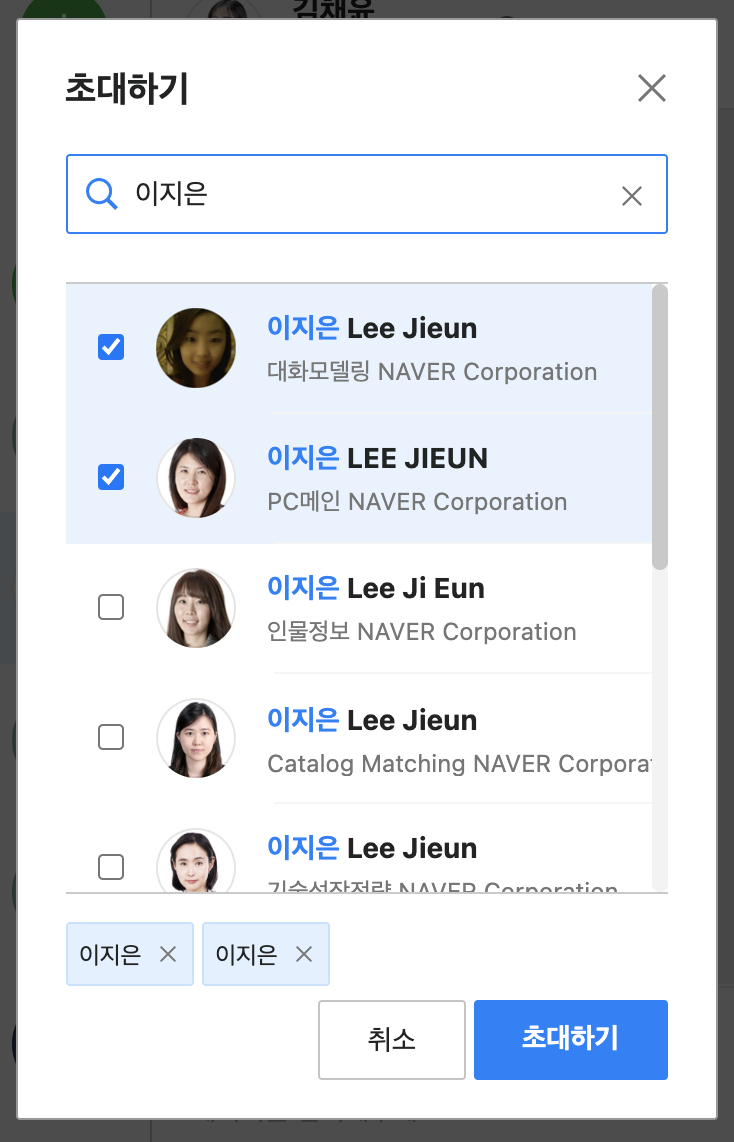The image size is (734, 1142).
Task: Uncheck 이지은 Lee Jieun from 대화모델링
Action: 111,348
